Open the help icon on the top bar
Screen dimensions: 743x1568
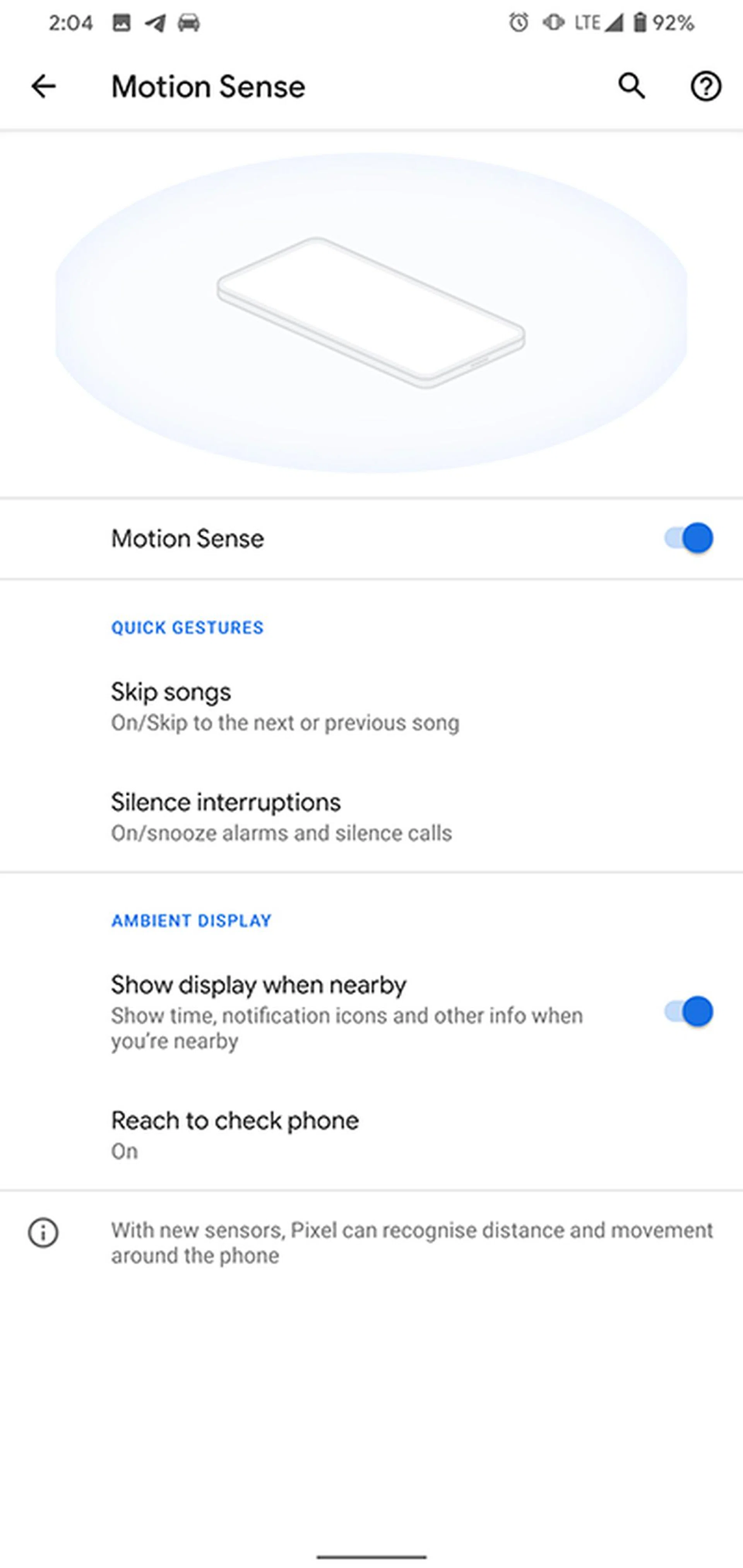[x=705, y=86]
